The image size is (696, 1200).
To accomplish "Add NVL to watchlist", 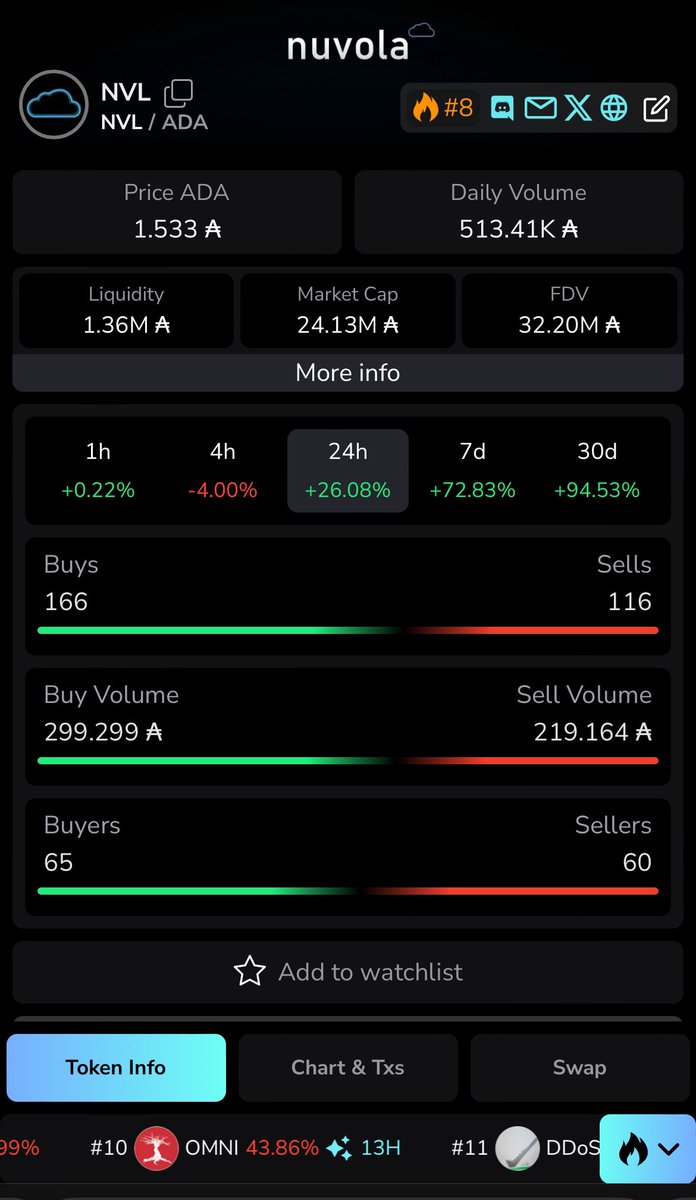I will point(348,971).
